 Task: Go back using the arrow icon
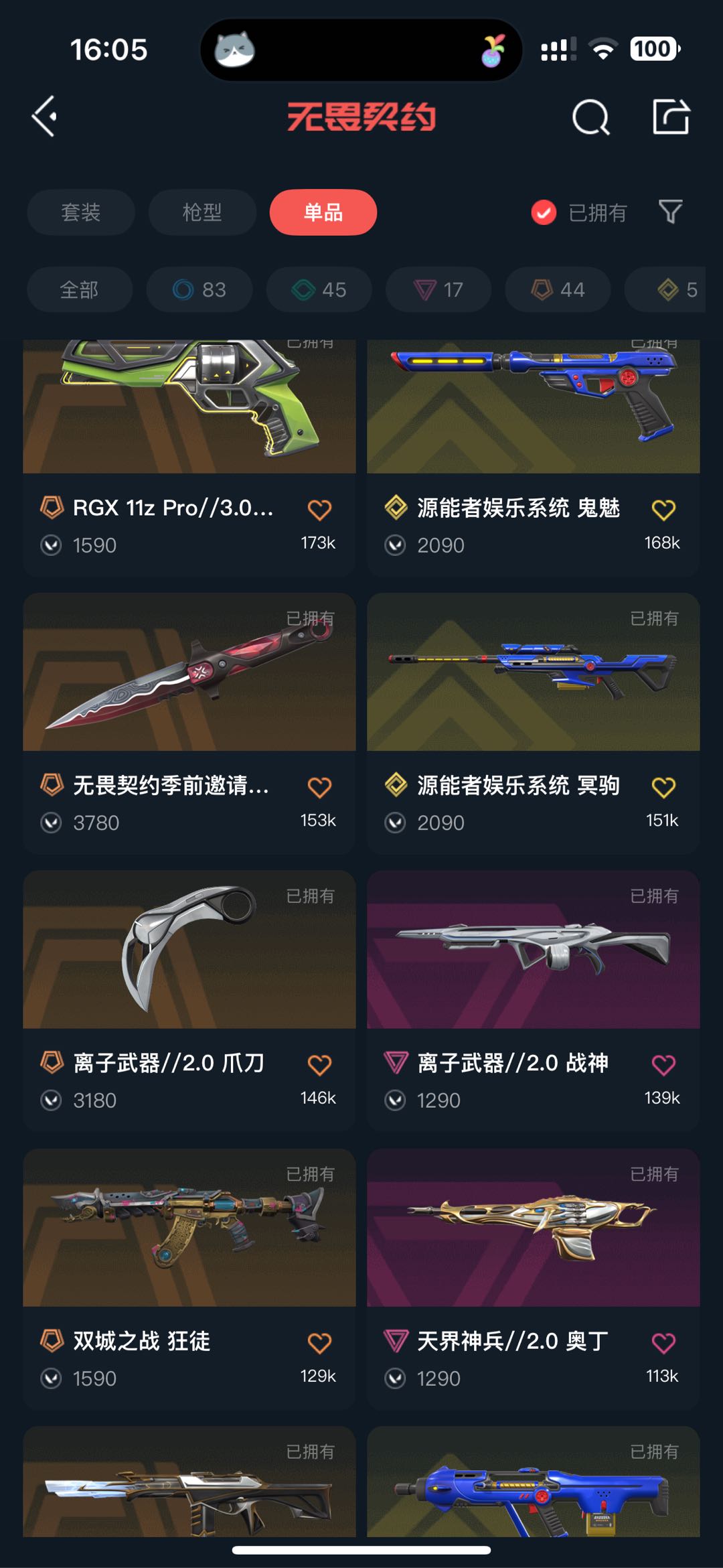45,117
